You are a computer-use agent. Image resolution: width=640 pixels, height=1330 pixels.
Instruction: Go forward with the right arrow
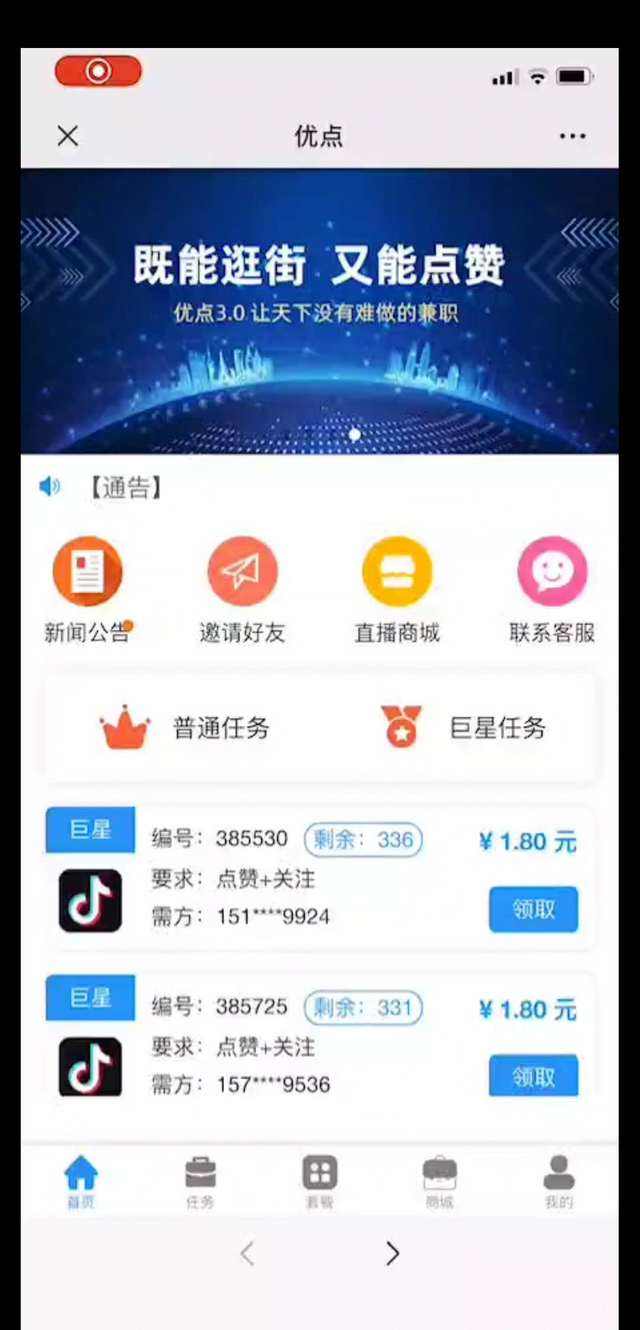[x=392, y=1253]
